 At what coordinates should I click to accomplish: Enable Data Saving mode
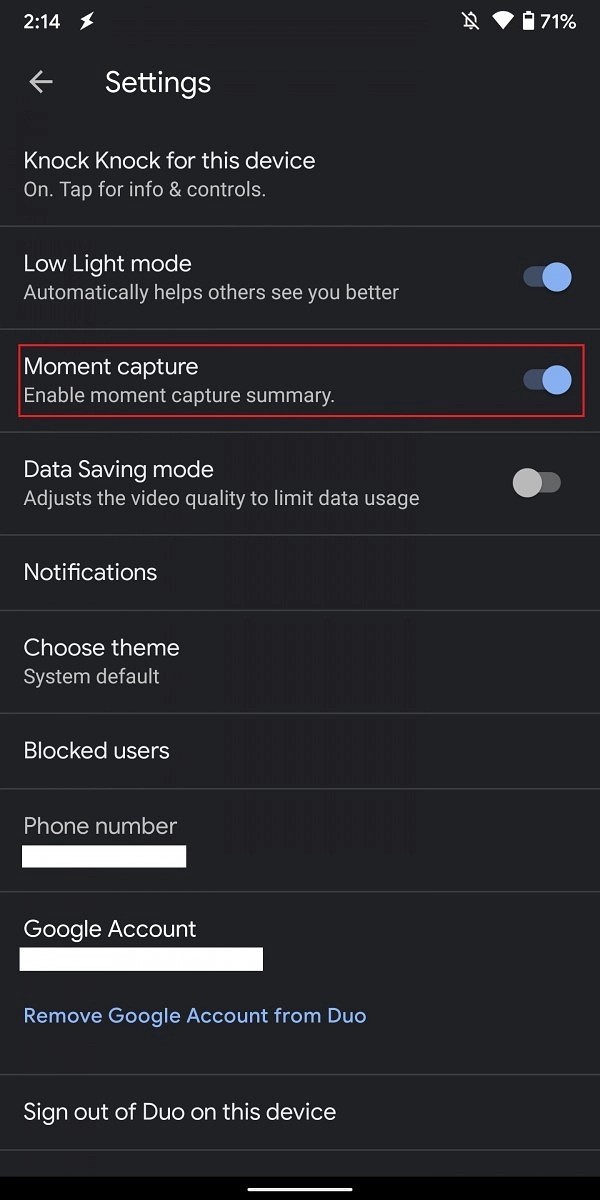[x=537, y=483]
